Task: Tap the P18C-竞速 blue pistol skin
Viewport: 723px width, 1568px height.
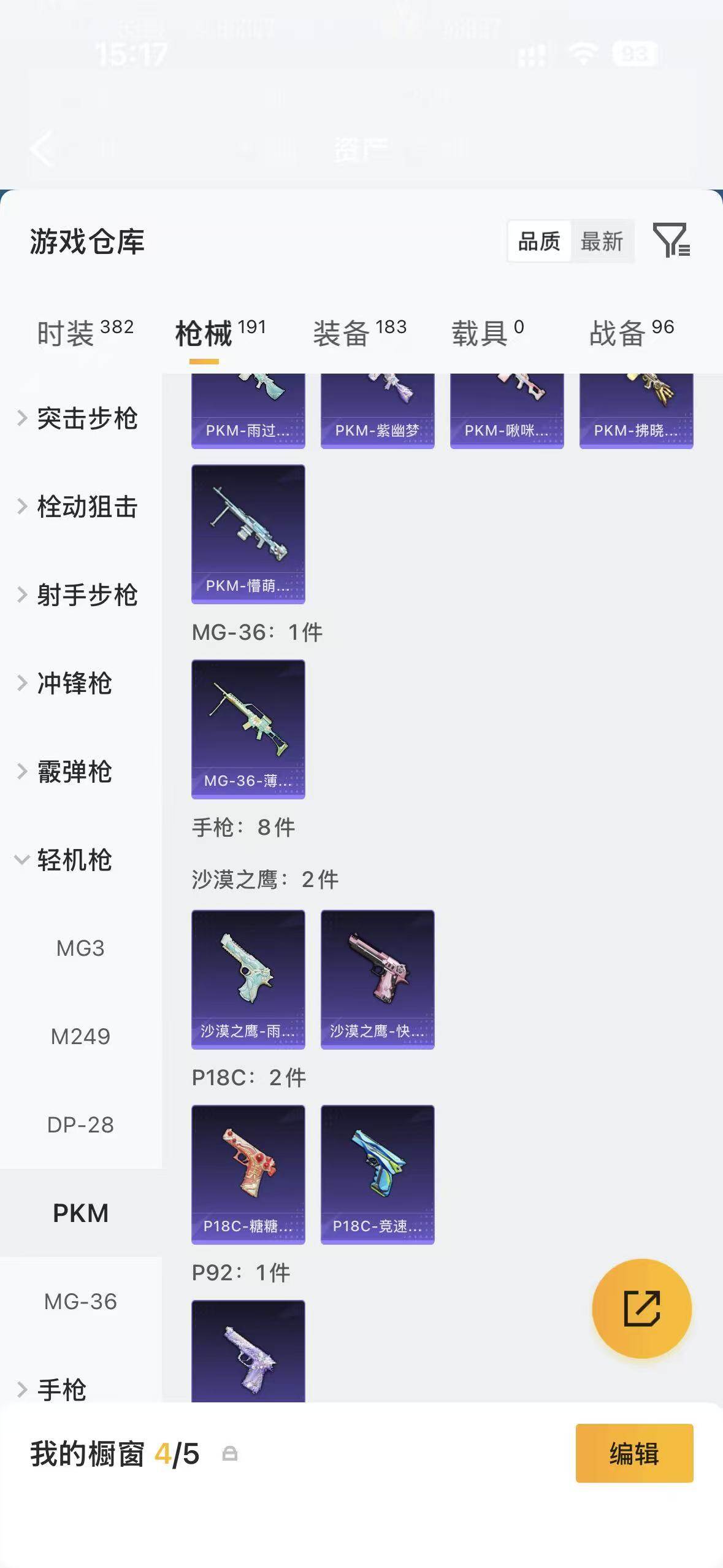Action: pyautogui.click(x=378, y=1175)
